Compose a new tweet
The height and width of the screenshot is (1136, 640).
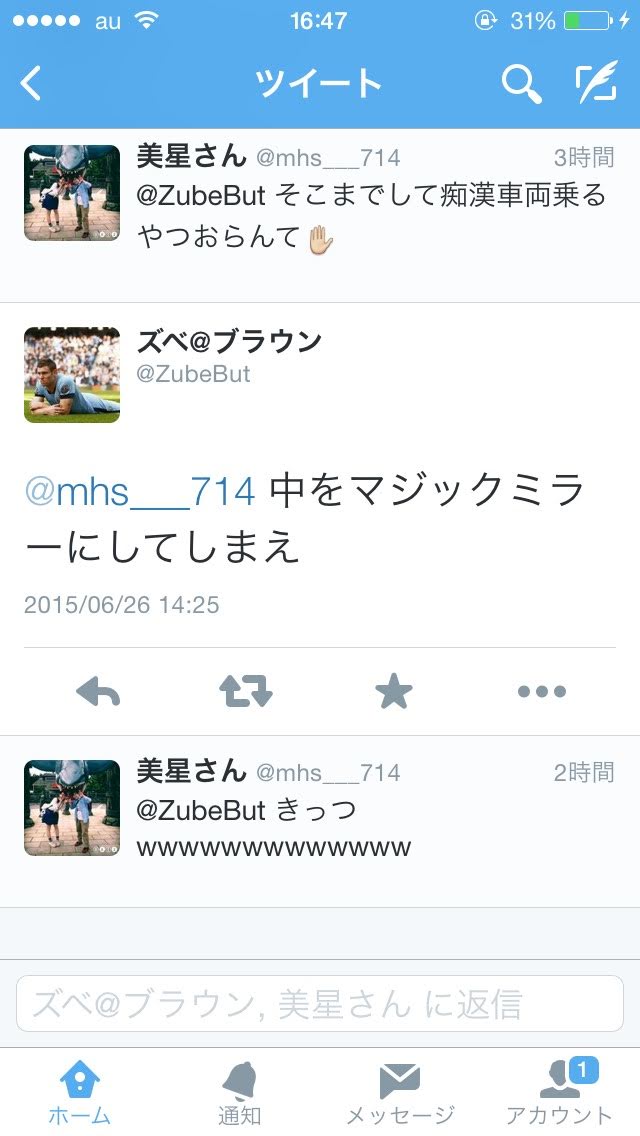coord(596,84)
